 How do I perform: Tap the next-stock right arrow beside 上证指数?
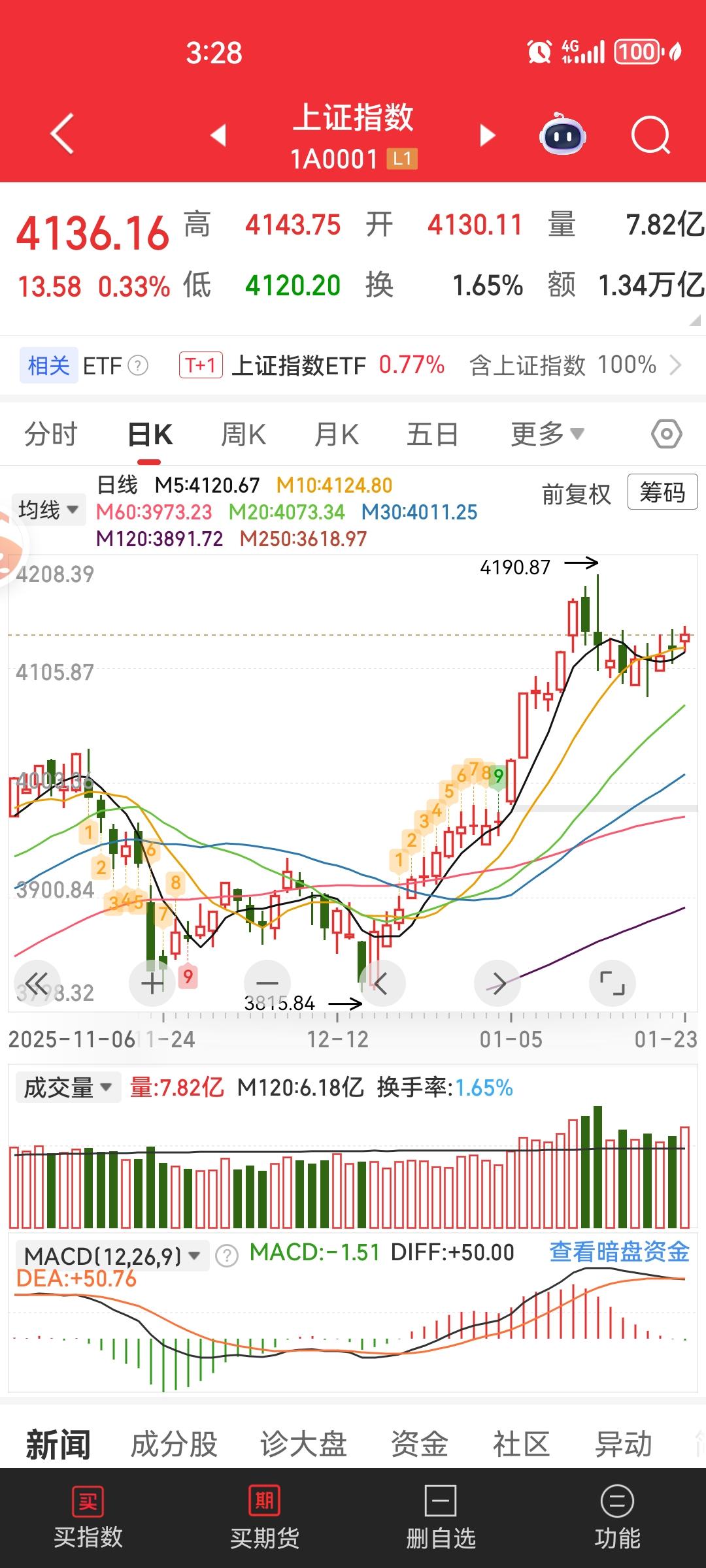pos(486,135)
